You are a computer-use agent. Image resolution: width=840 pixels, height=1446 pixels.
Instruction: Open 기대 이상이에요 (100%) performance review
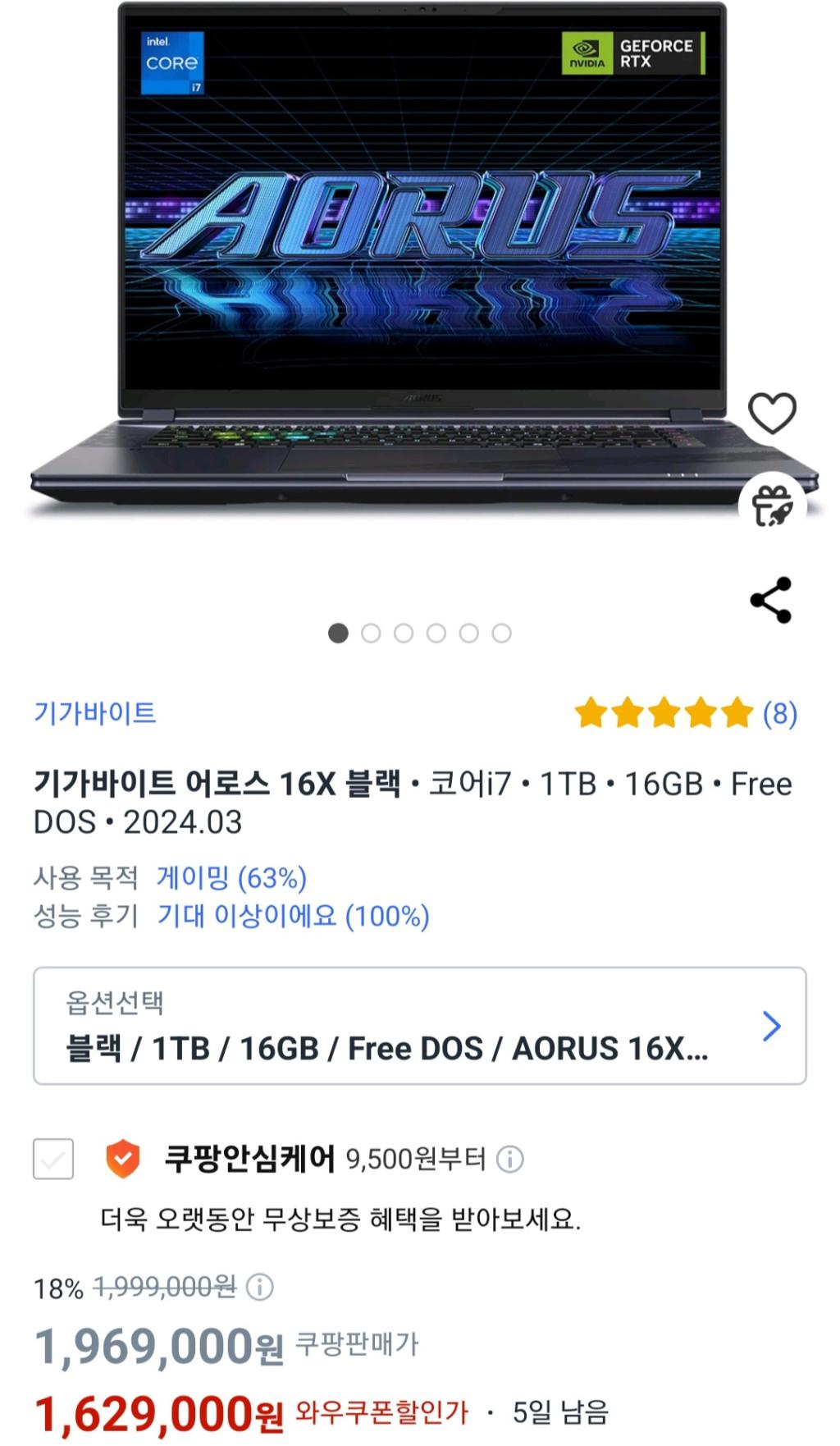click(293, 916)
